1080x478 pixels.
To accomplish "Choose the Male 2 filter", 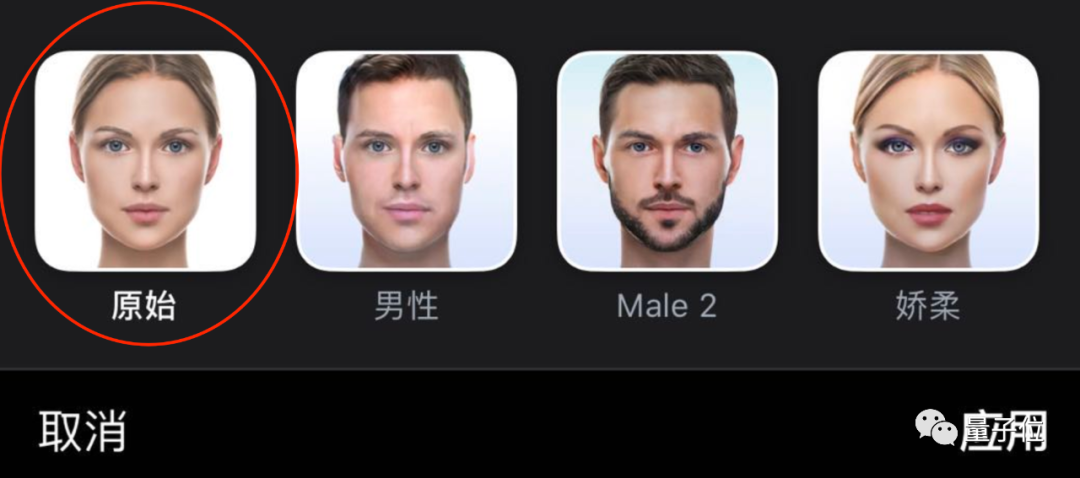I will [x=667, y=160].
